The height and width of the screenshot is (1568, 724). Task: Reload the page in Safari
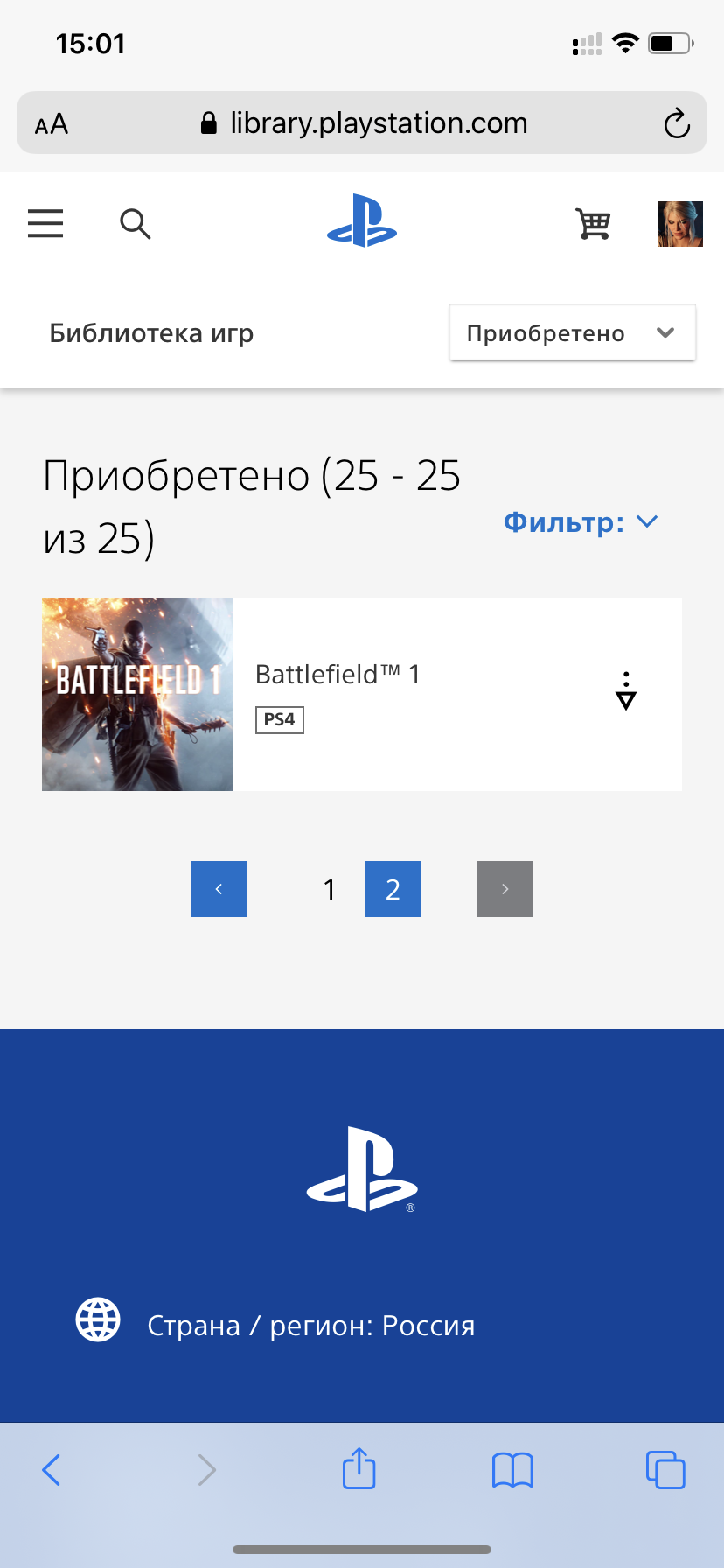pyautogui.click(x=677, y=123)
